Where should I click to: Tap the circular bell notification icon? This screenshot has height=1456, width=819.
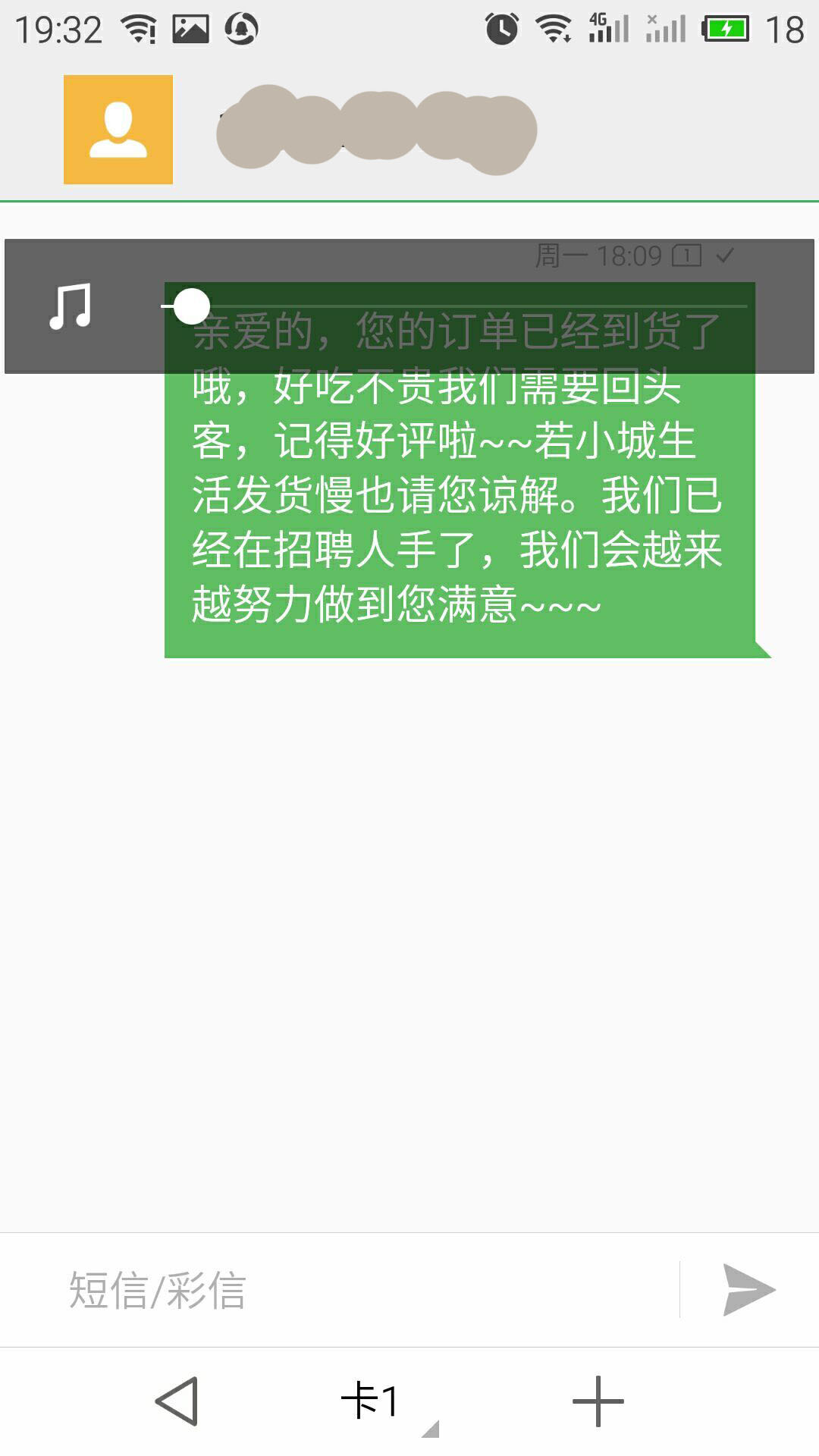click(241, 27)
